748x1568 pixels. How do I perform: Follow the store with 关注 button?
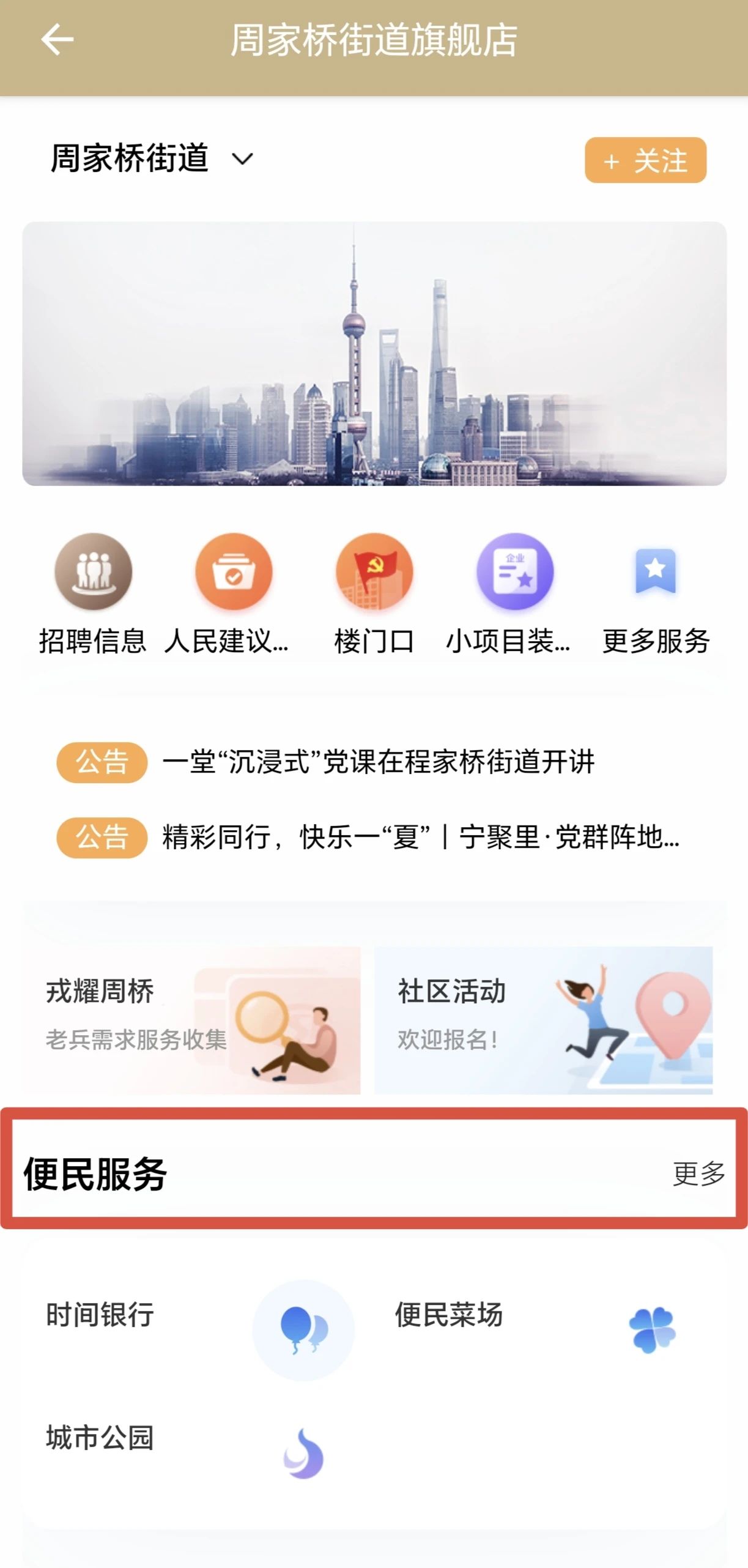[645, 160]
